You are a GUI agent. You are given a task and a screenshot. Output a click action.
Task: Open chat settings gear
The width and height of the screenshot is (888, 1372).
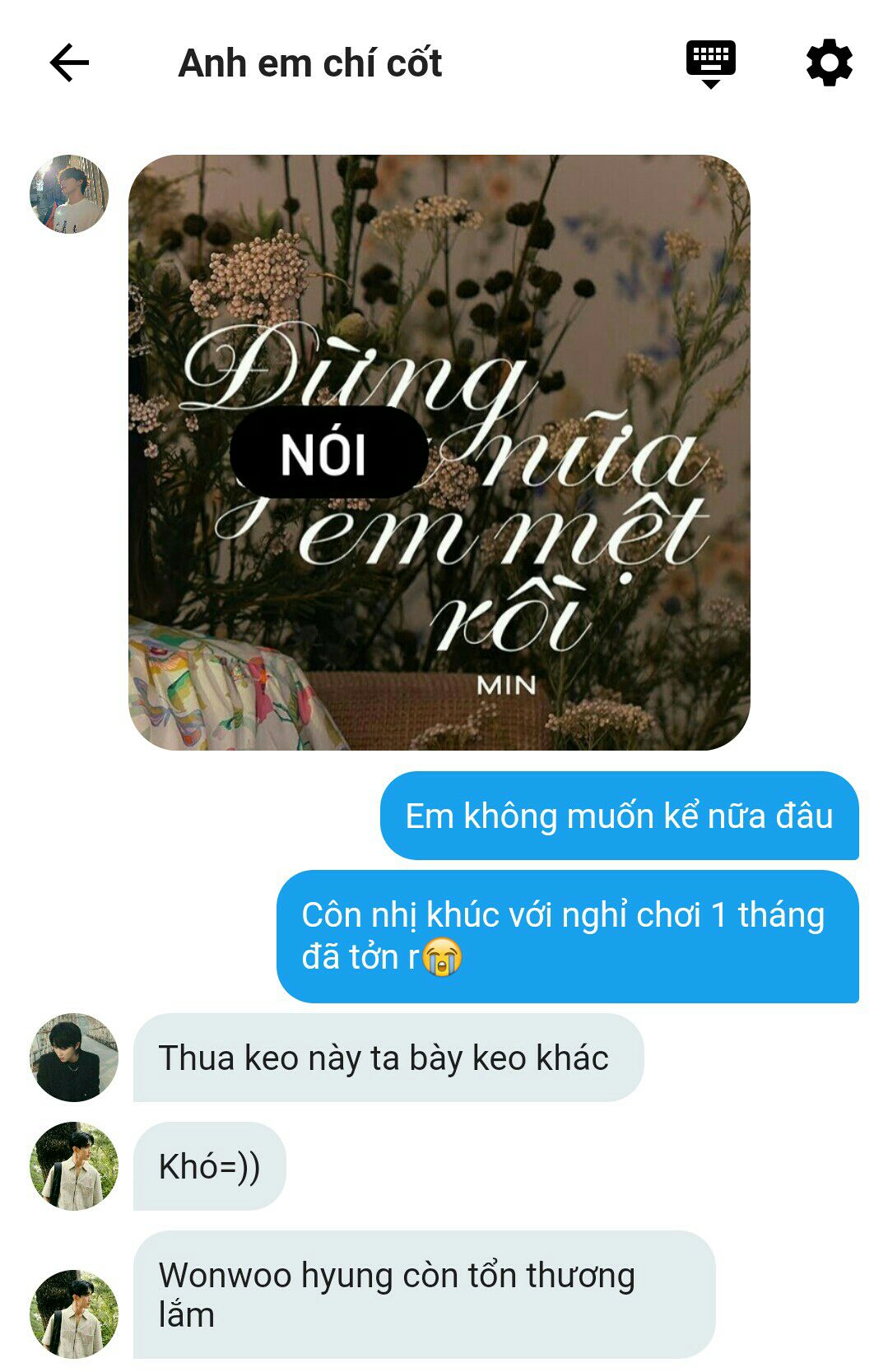(x=829, y=63)
